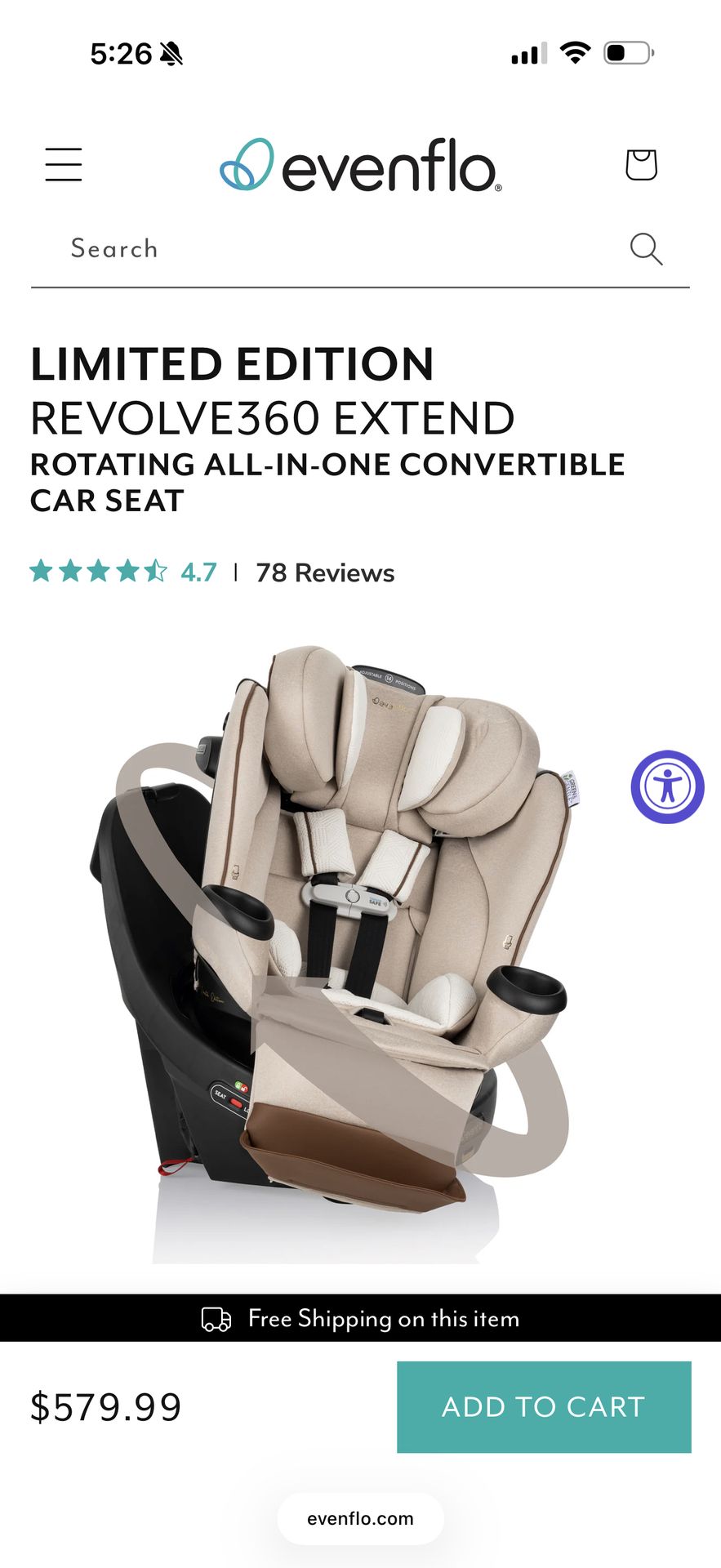The height and width of the screenshot is (1568, 721).
Task: Open the shopping cart
Action: 641,164
